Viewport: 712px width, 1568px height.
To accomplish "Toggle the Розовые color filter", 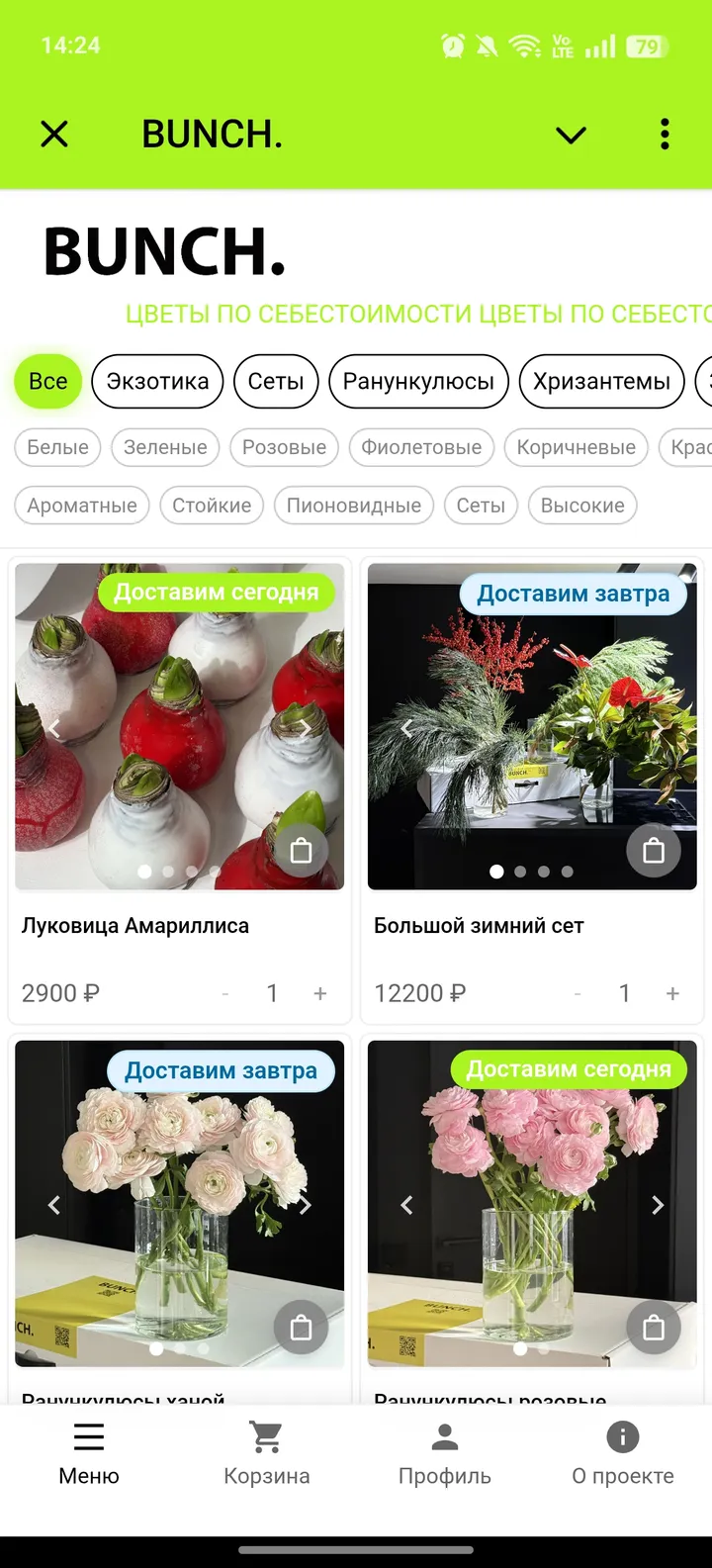I will pyautogui.click(x=284, y=447).
